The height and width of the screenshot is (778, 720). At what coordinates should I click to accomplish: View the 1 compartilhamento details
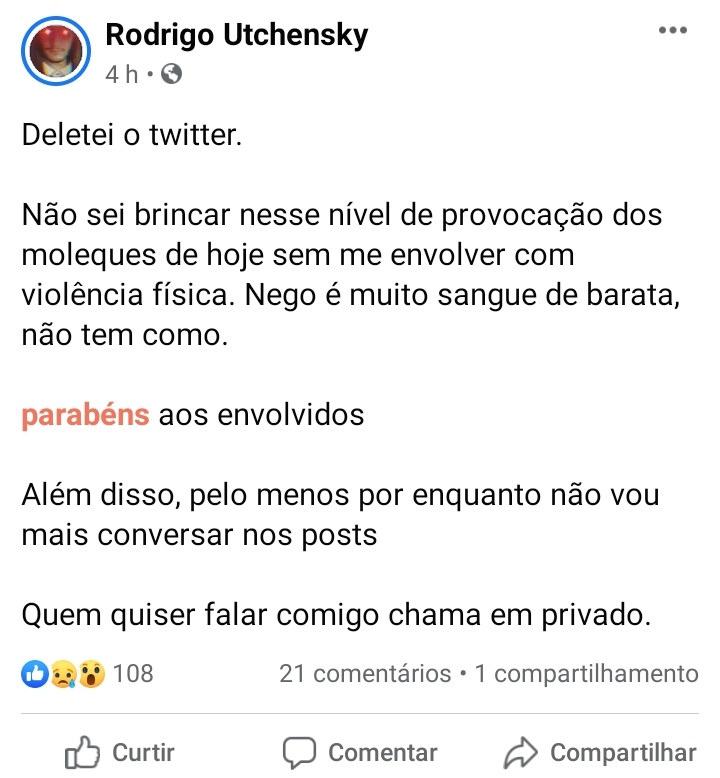(586, 674)
